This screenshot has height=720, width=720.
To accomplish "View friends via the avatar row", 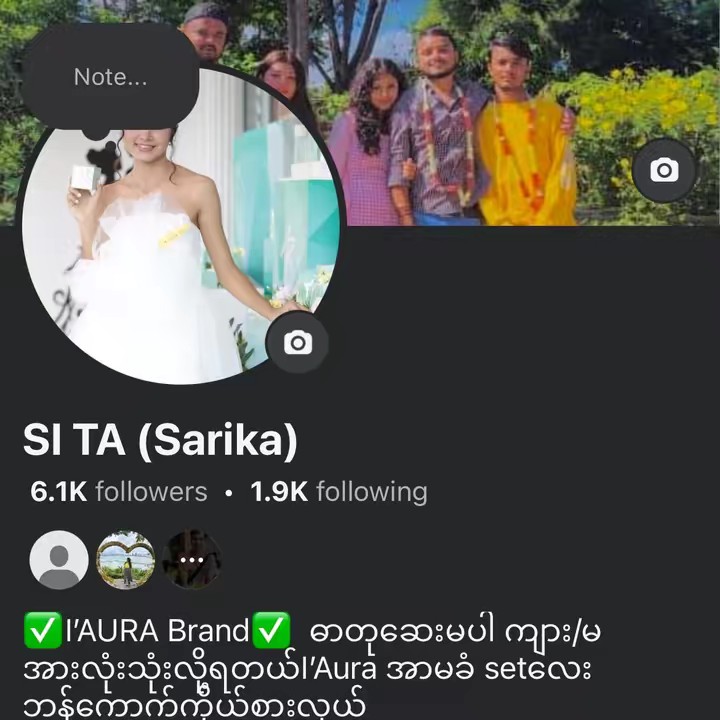I will (125, 559).
